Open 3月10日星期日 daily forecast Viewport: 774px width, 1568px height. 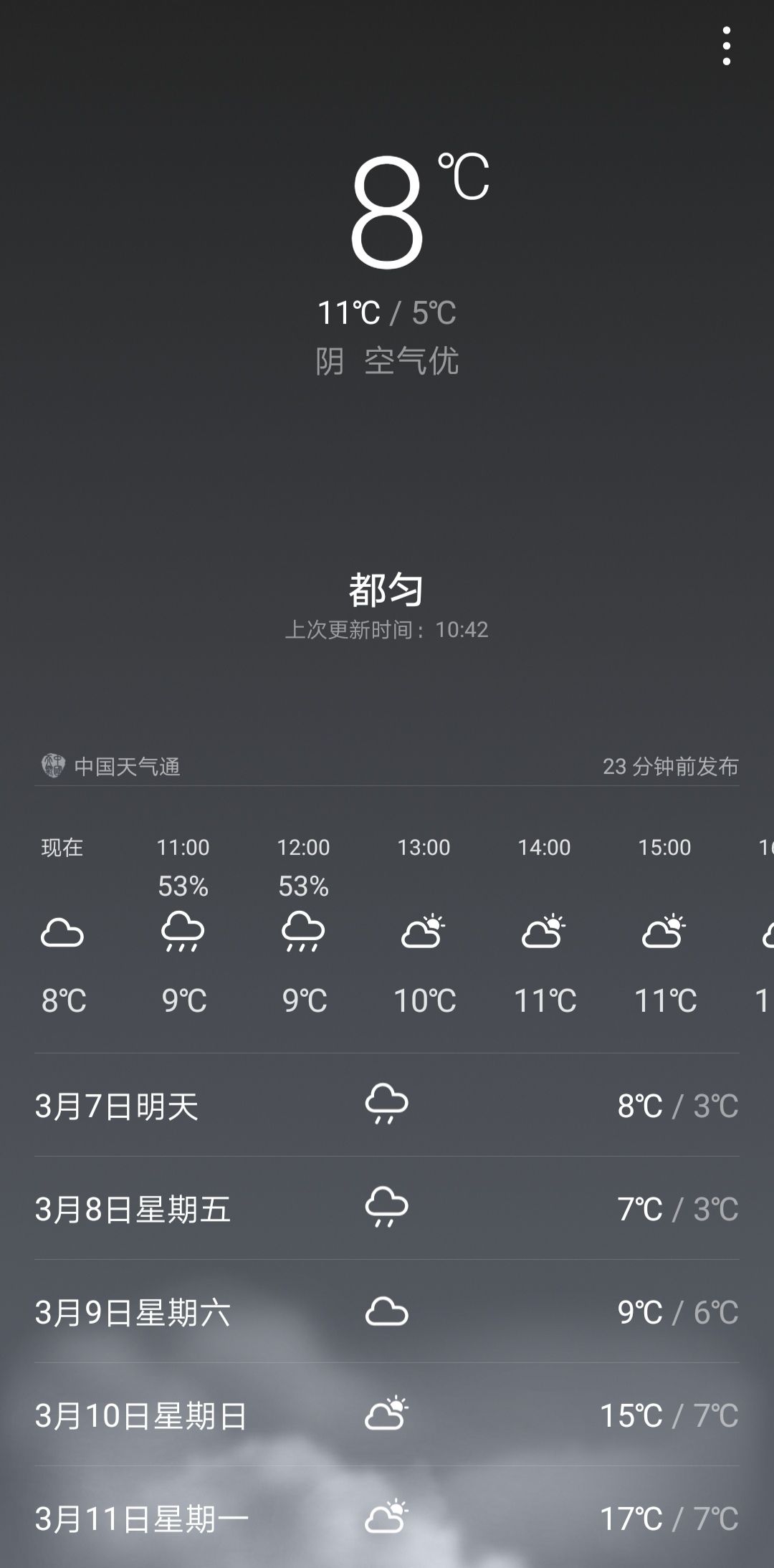[387, 1415]
